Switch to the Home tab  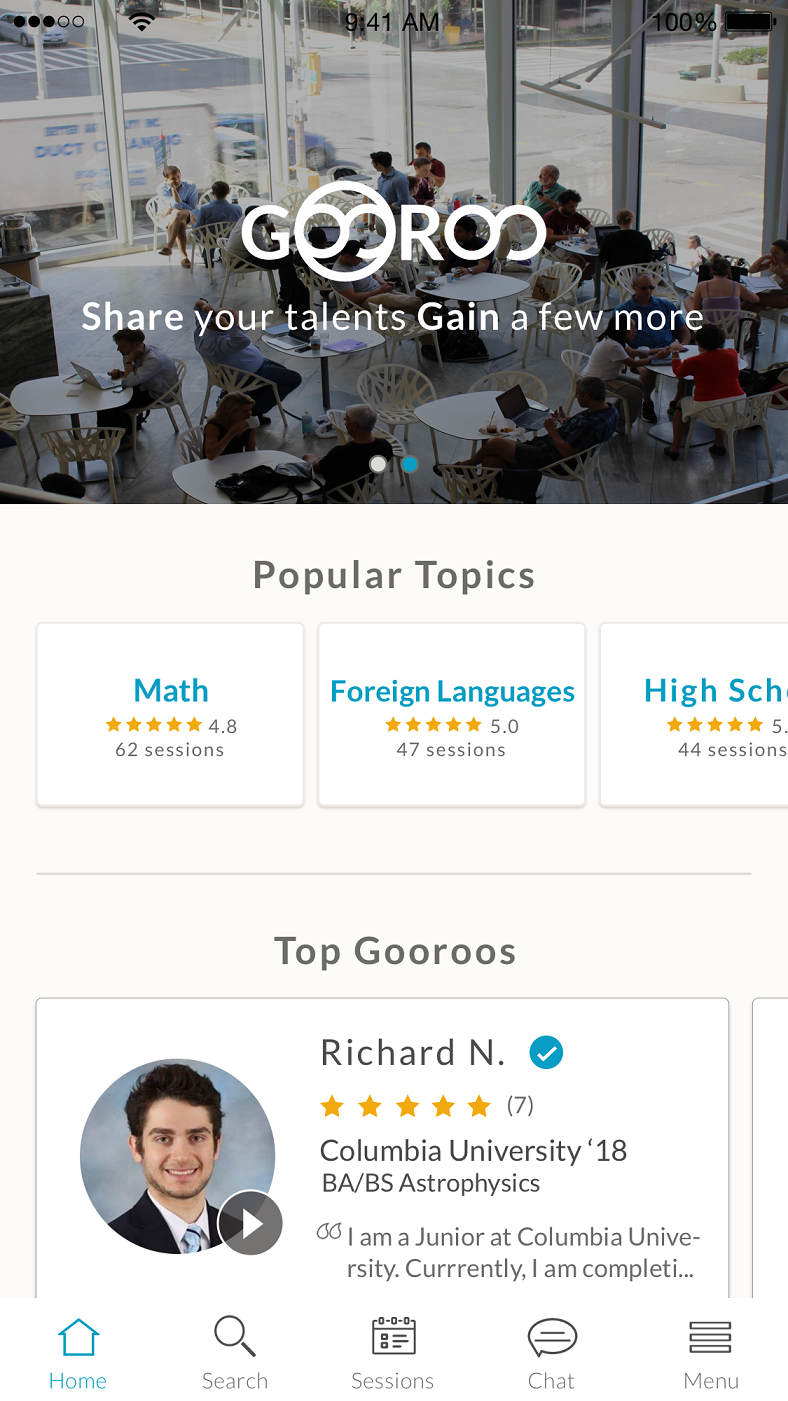pos(78,1354)
